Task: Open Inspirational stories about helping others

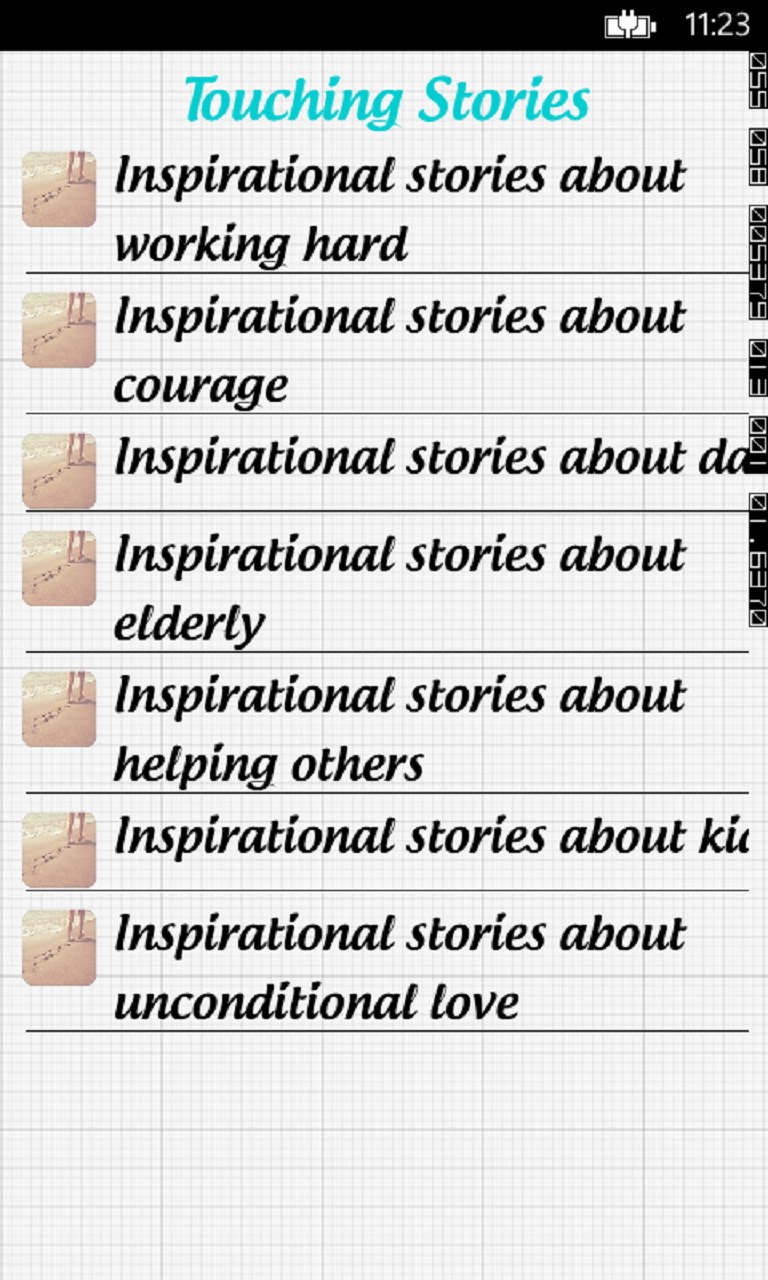Action: 400,730
